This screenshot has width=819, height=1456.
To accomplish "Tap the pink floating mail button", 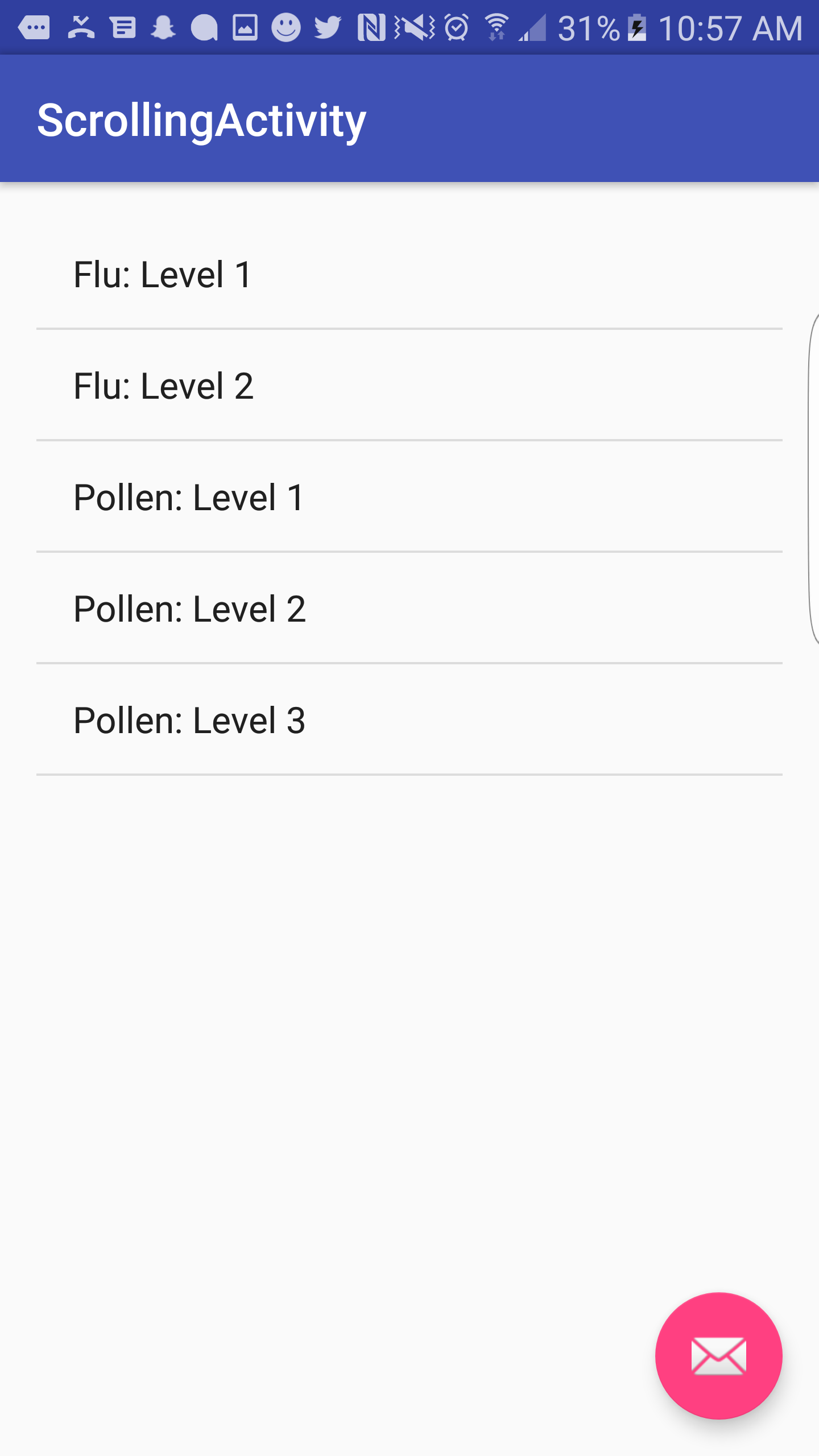I will [x=718, y=1355].
